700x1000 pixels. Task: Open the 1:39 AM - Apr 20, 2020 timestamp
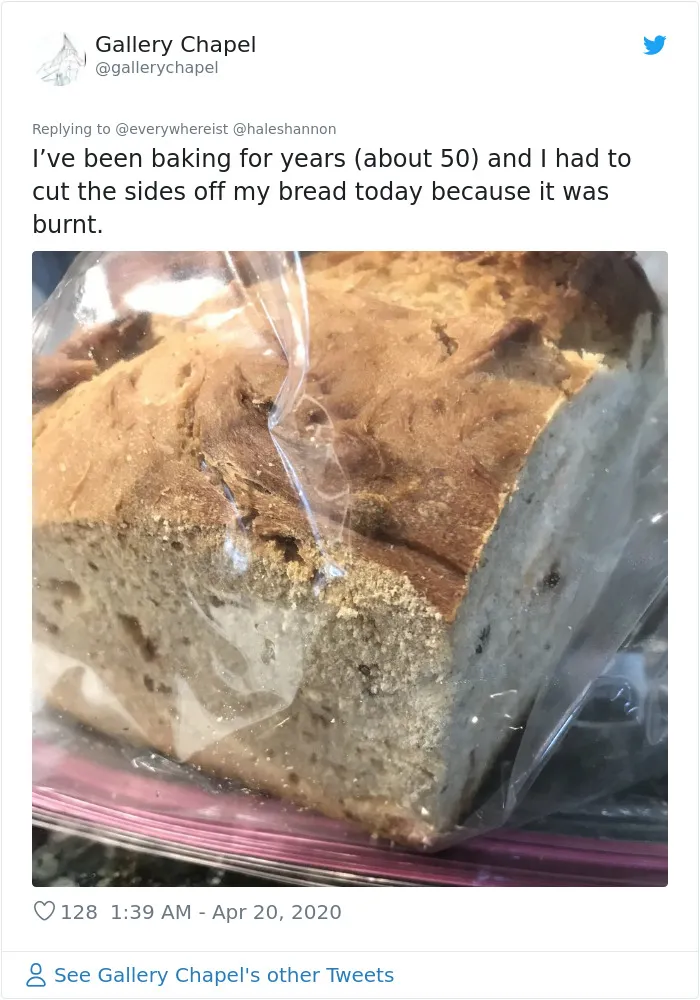click(x=226, y=912)
